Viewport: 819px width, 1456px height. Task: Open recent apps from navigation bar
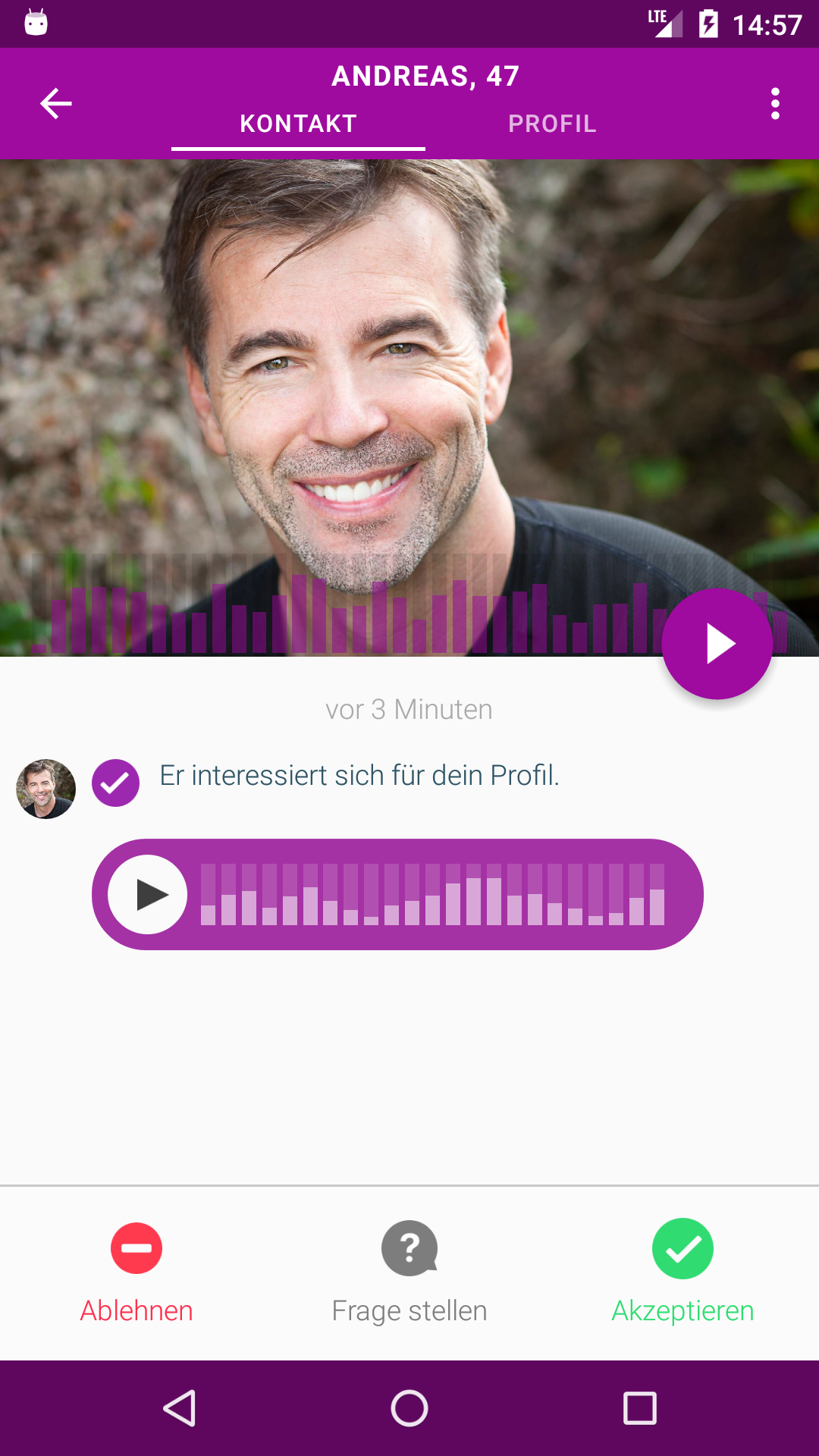pos(639,1409)
